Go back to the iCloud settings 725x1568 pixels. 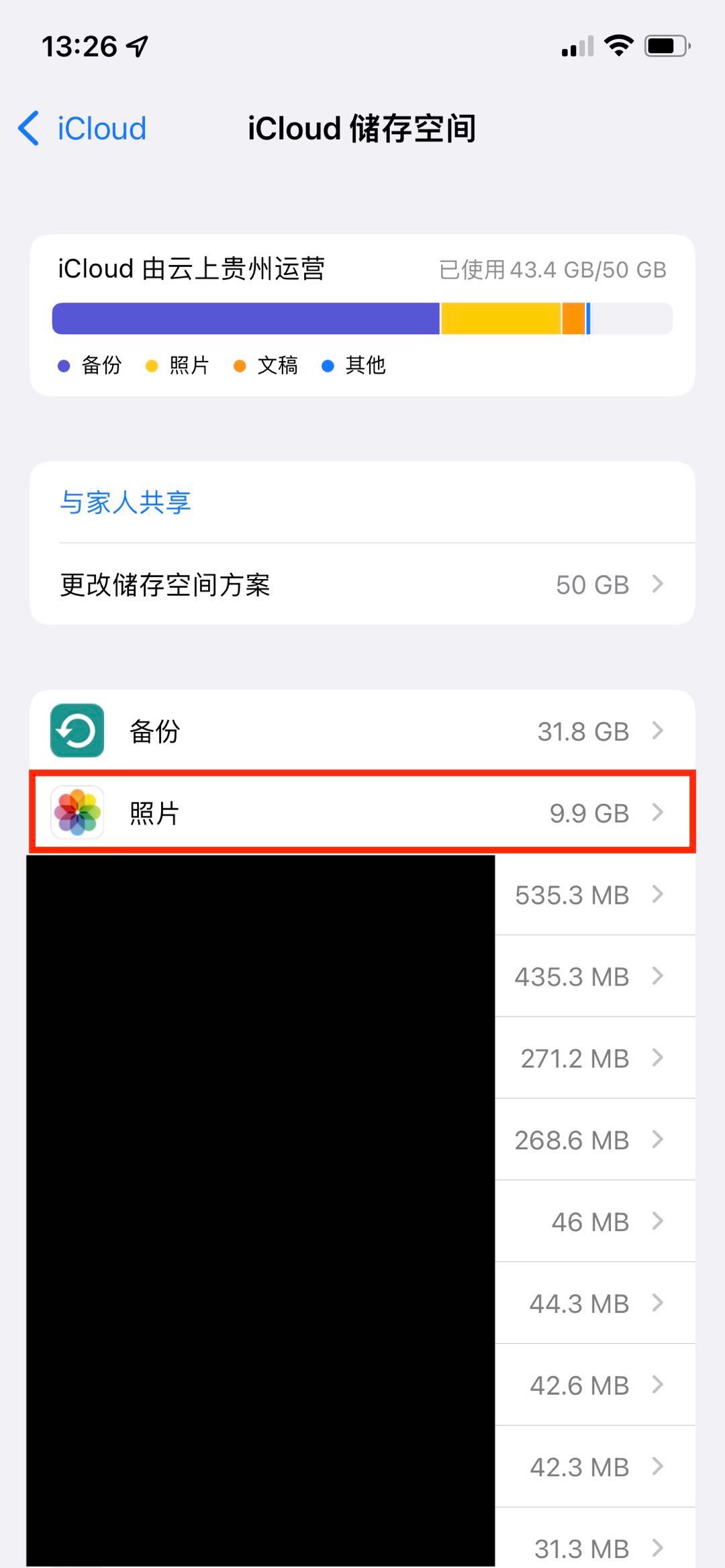(x=82, y=128)
